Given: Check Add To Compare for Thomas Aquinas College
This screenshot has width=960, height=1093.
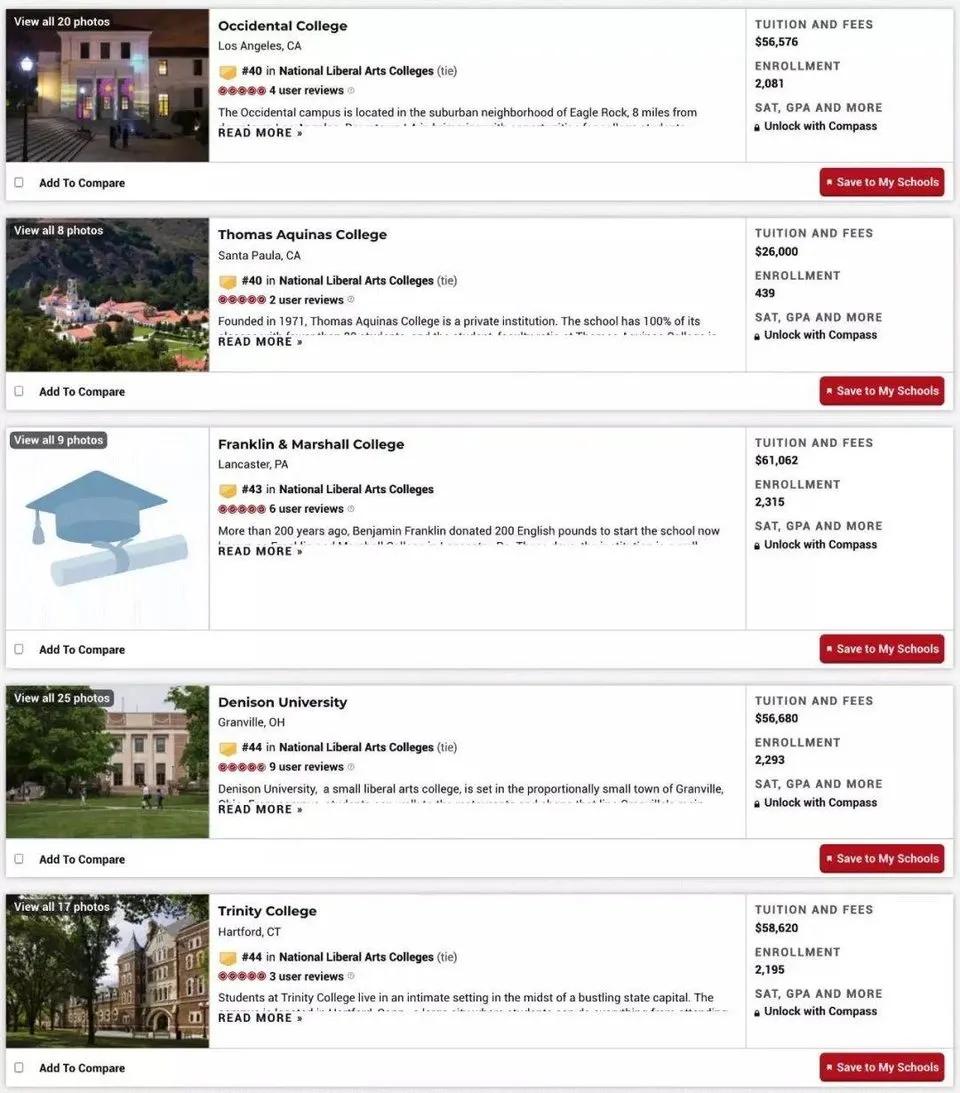Looking at the screenshot, I should 19,392.
